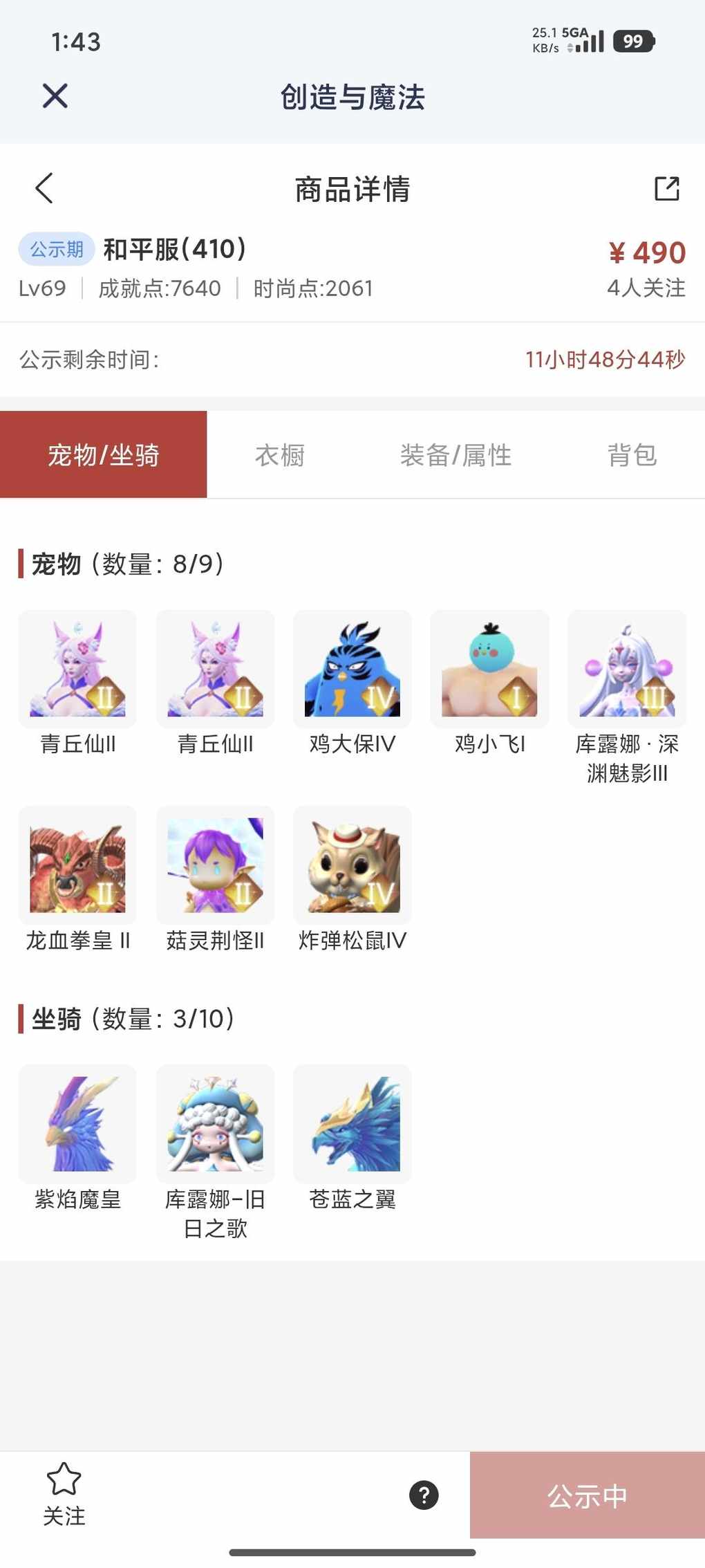Screen dimensions: 705x1568
Task: View mount 紫焰魔皇
Action: (x=77, y=1123)
